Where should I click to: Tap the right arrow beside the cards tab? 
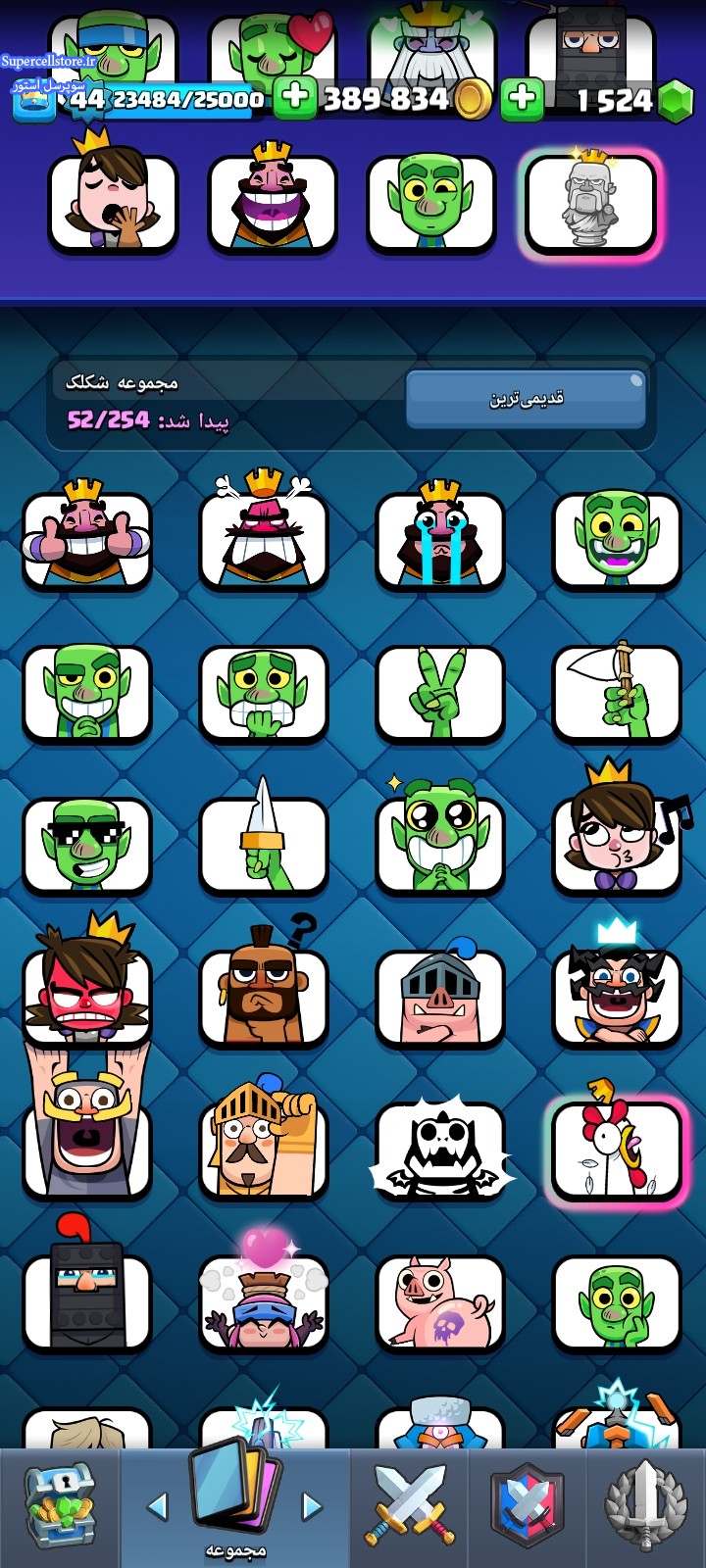[312, 1506]
